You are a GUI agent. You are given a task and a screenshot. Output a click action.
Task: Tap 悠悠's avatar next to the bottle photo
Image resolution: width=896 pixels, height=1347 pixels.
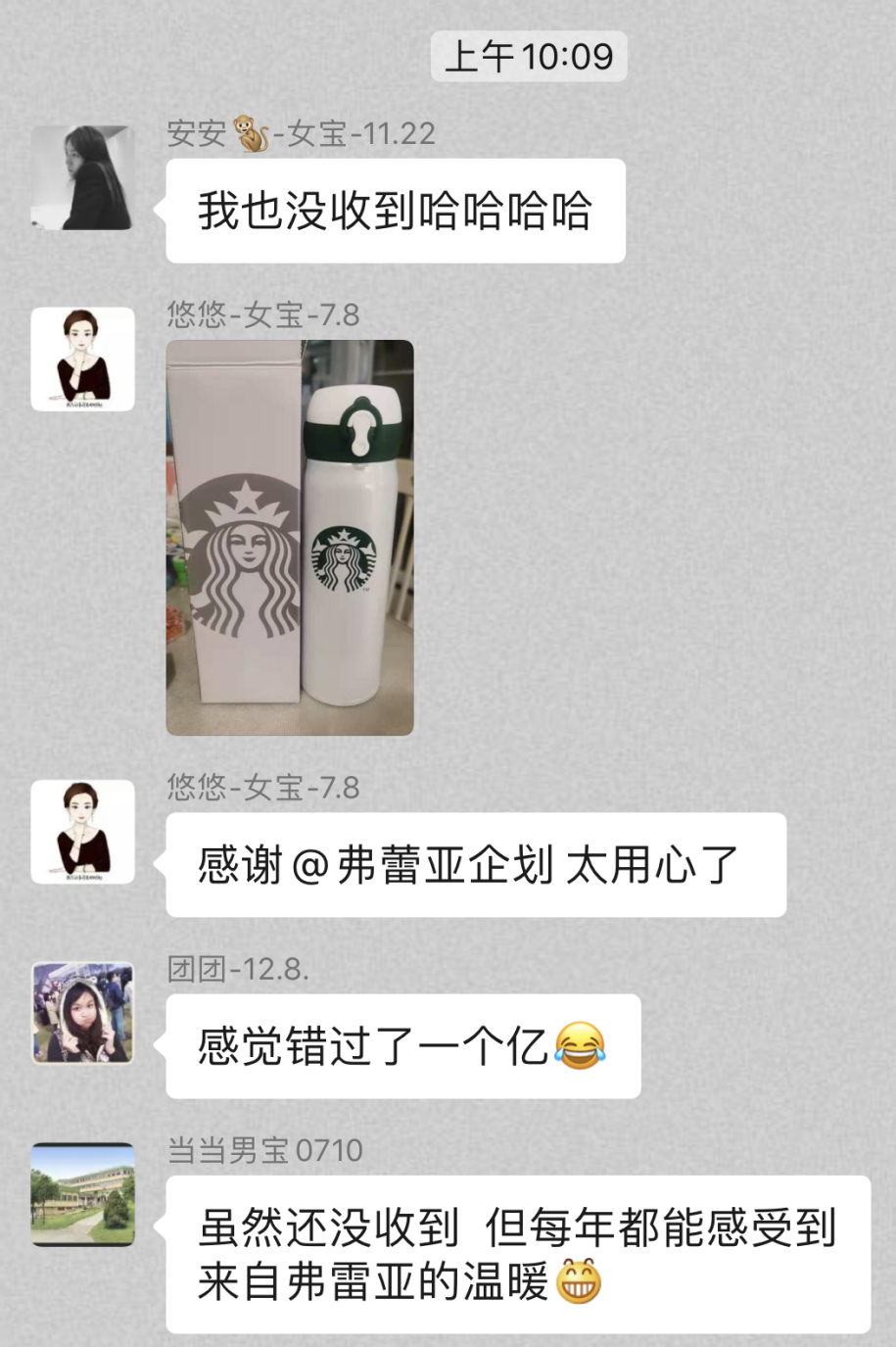[x=82, y=359]
